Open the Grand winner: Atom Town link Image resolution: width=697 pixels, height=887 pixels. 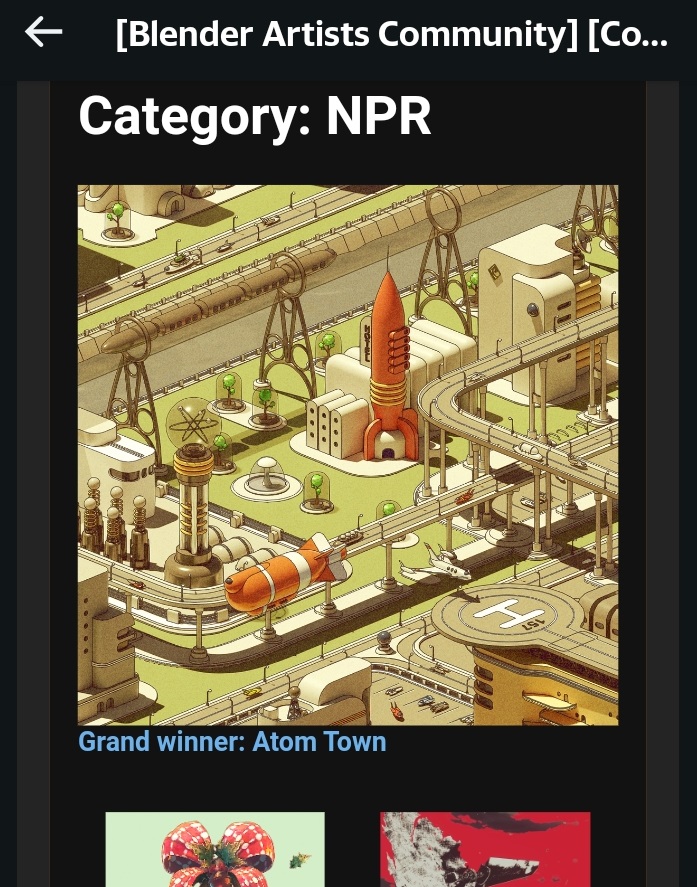[232, 742]
